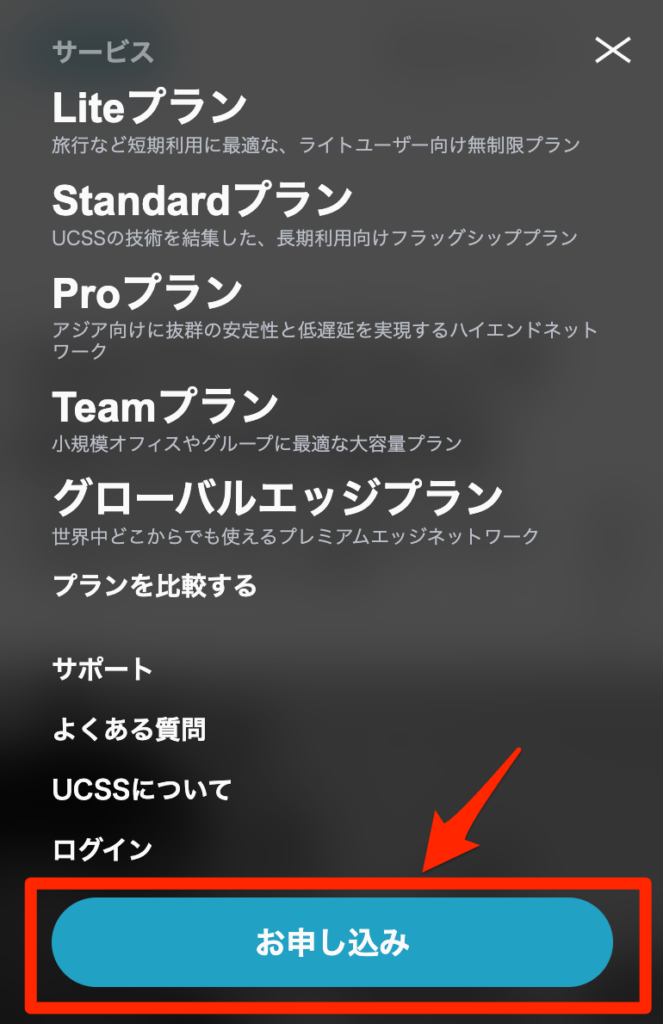Viewport: 663px width, 1024px height.
Task: Go to ログイン
Action: [102, 850]
